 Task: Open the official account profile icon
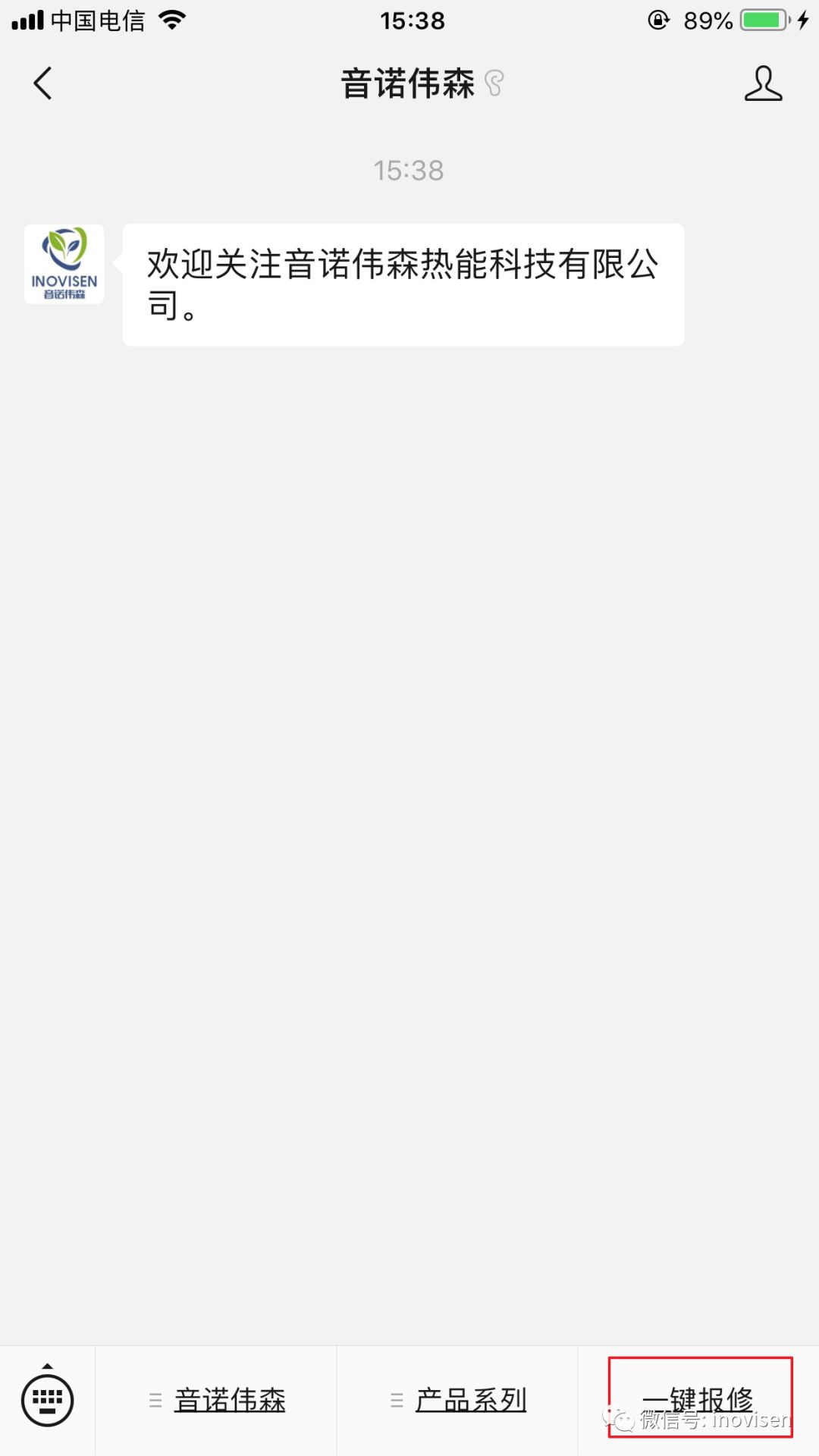point(763,83)
